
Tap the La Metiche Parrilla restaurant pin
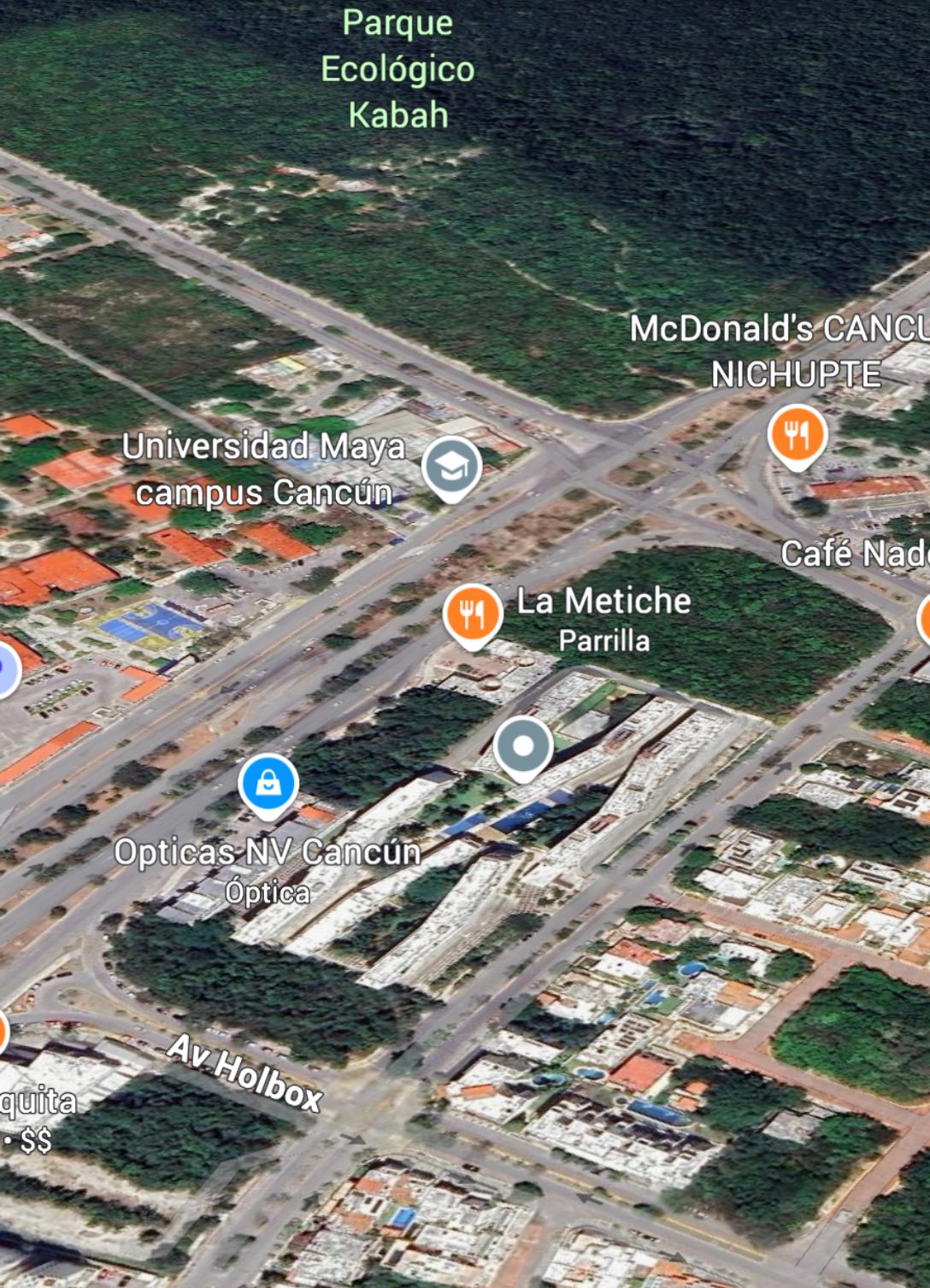point(472,614)
